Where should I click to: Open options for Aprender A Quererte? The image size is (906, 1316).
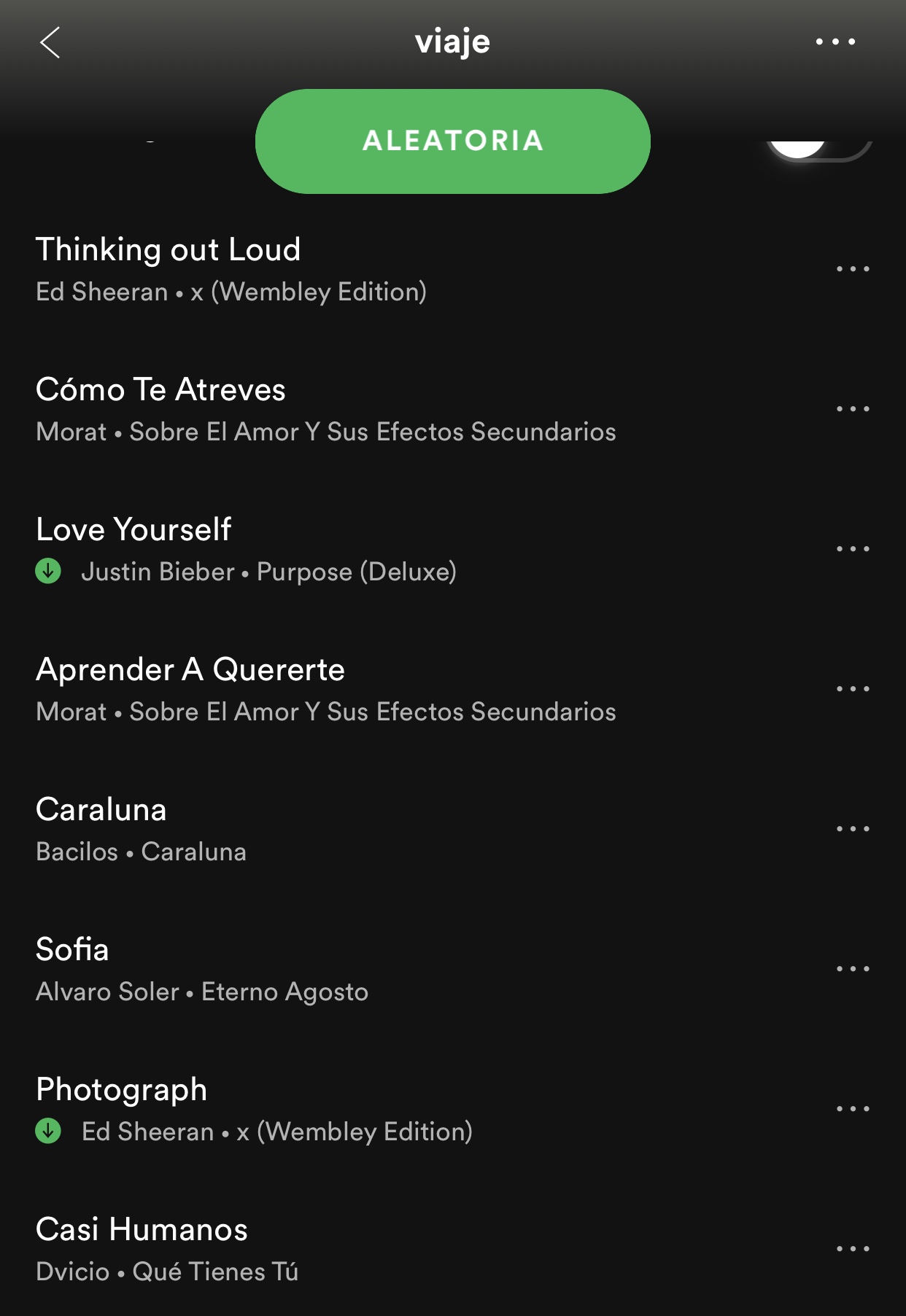click(852, 689)
